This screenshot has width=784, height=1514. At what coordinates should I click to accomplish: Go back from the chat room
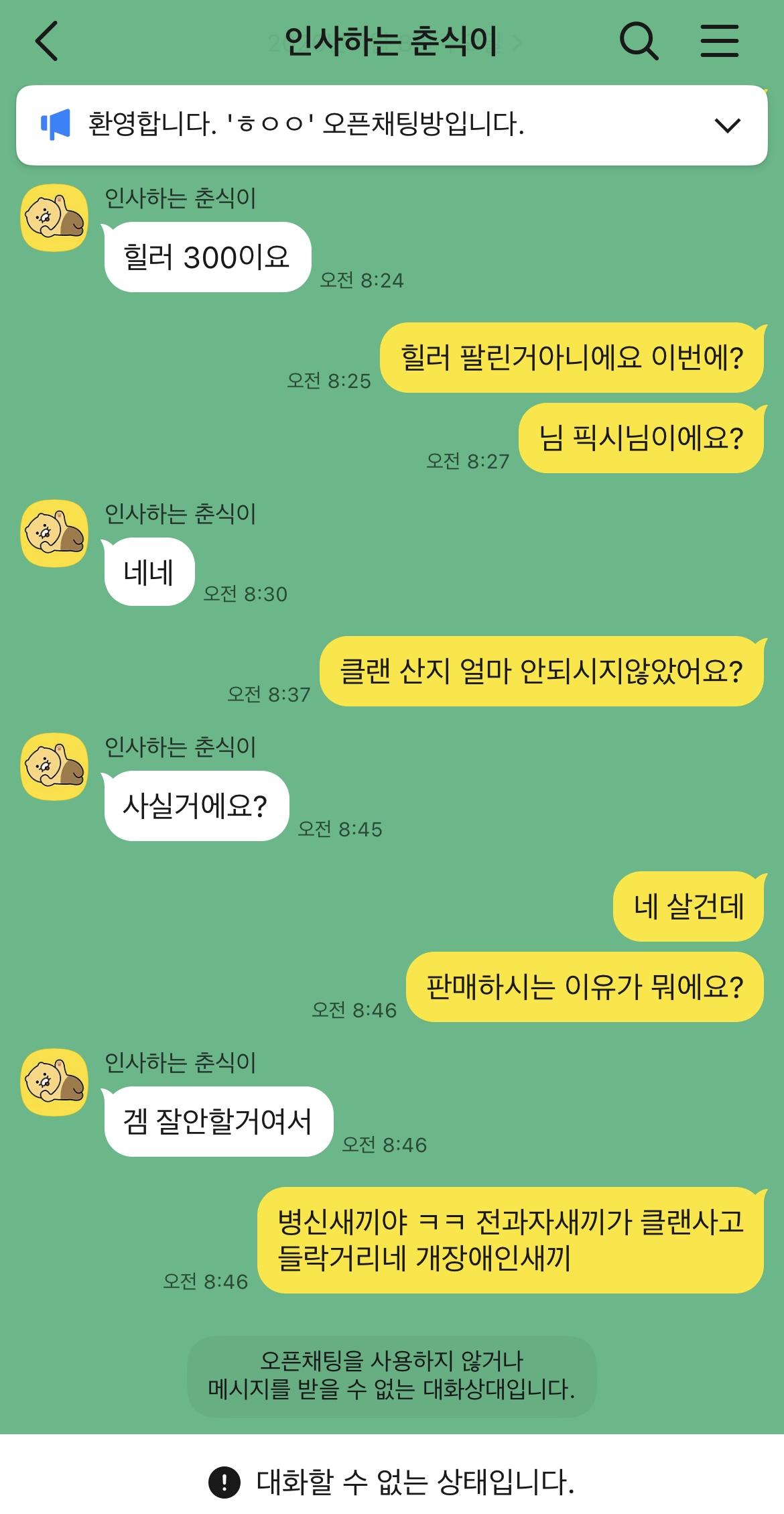47,42
